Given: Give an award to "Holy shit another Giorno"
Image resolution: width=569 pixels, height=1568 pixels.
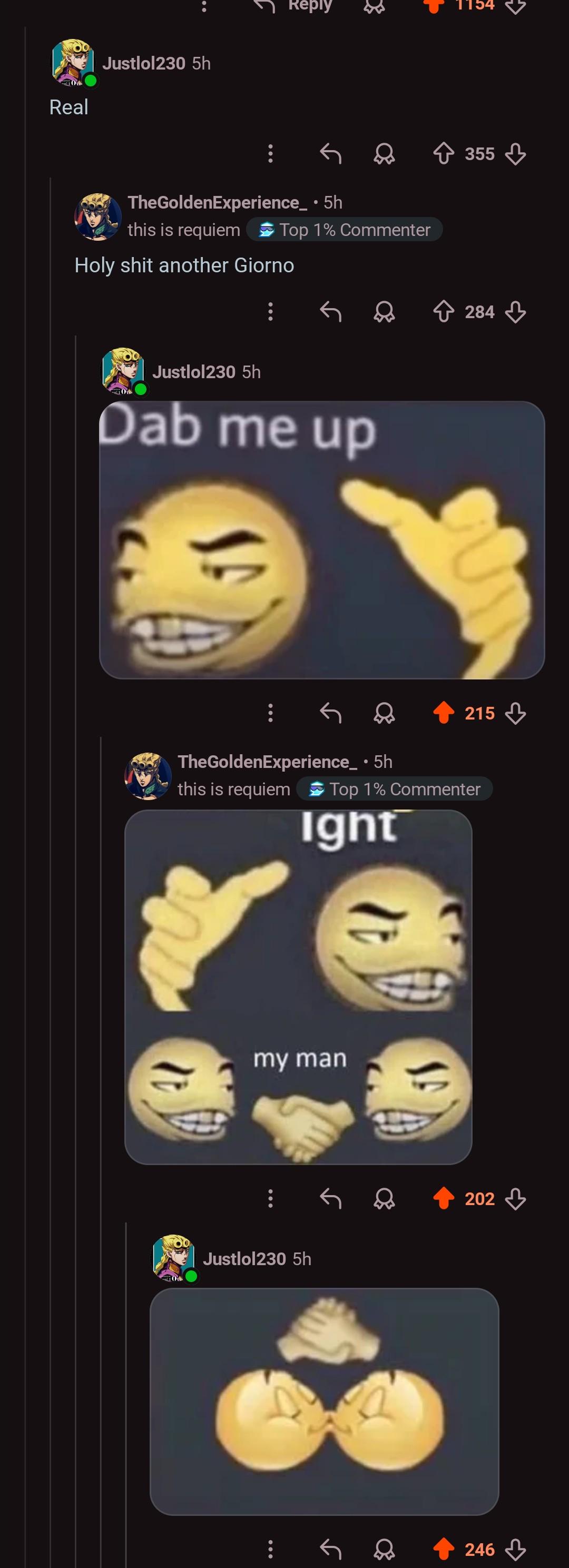Looking at the screenshot, I should pyautogui.click(x=384, y=312).
